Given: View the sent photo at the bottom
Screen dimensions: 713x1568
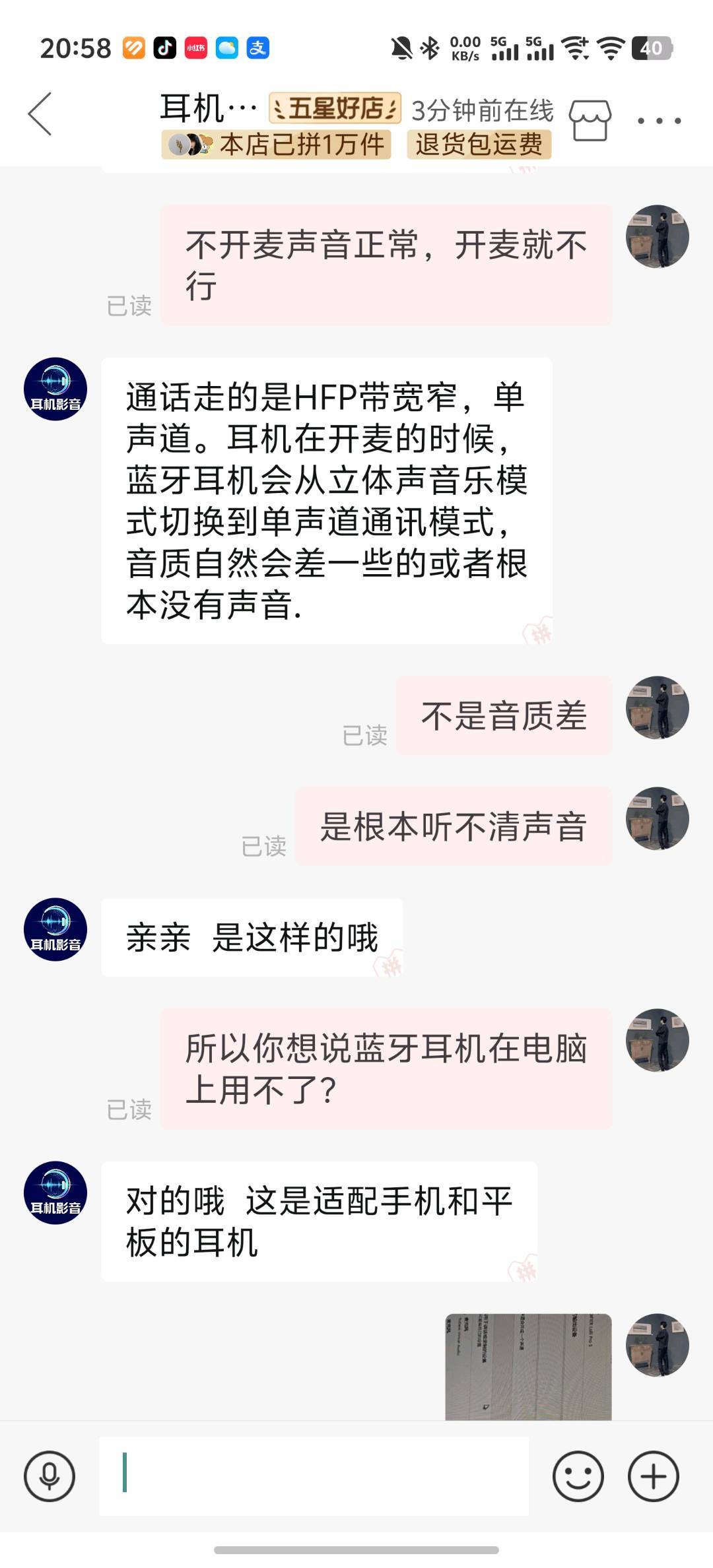Looking at the screenshot, I should 528,1366.
